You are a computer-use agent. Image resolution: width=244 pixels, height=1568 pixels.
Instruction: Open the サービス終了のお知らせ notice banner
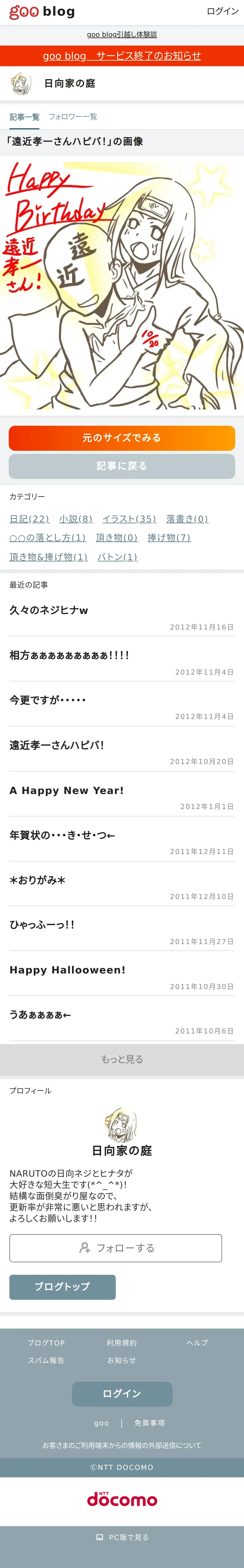[122, 56]
